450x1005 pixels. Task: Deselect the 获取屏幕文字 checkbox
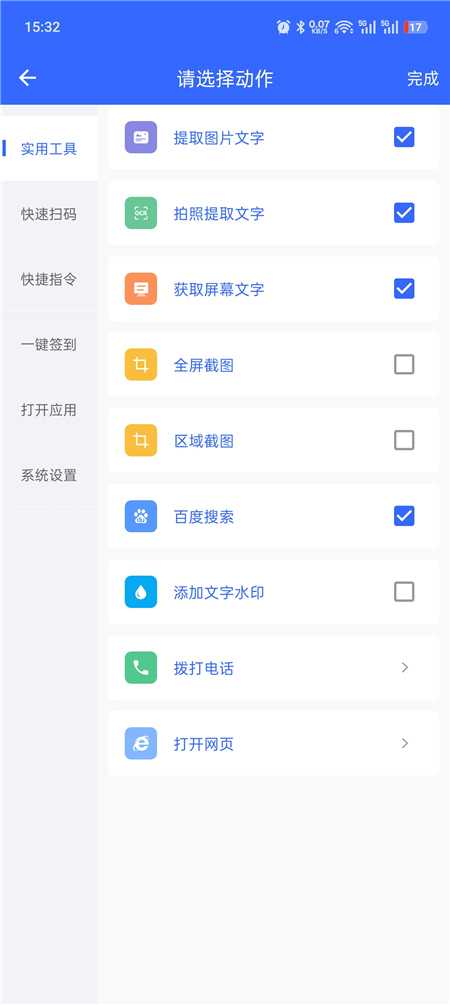click(404, 288)
